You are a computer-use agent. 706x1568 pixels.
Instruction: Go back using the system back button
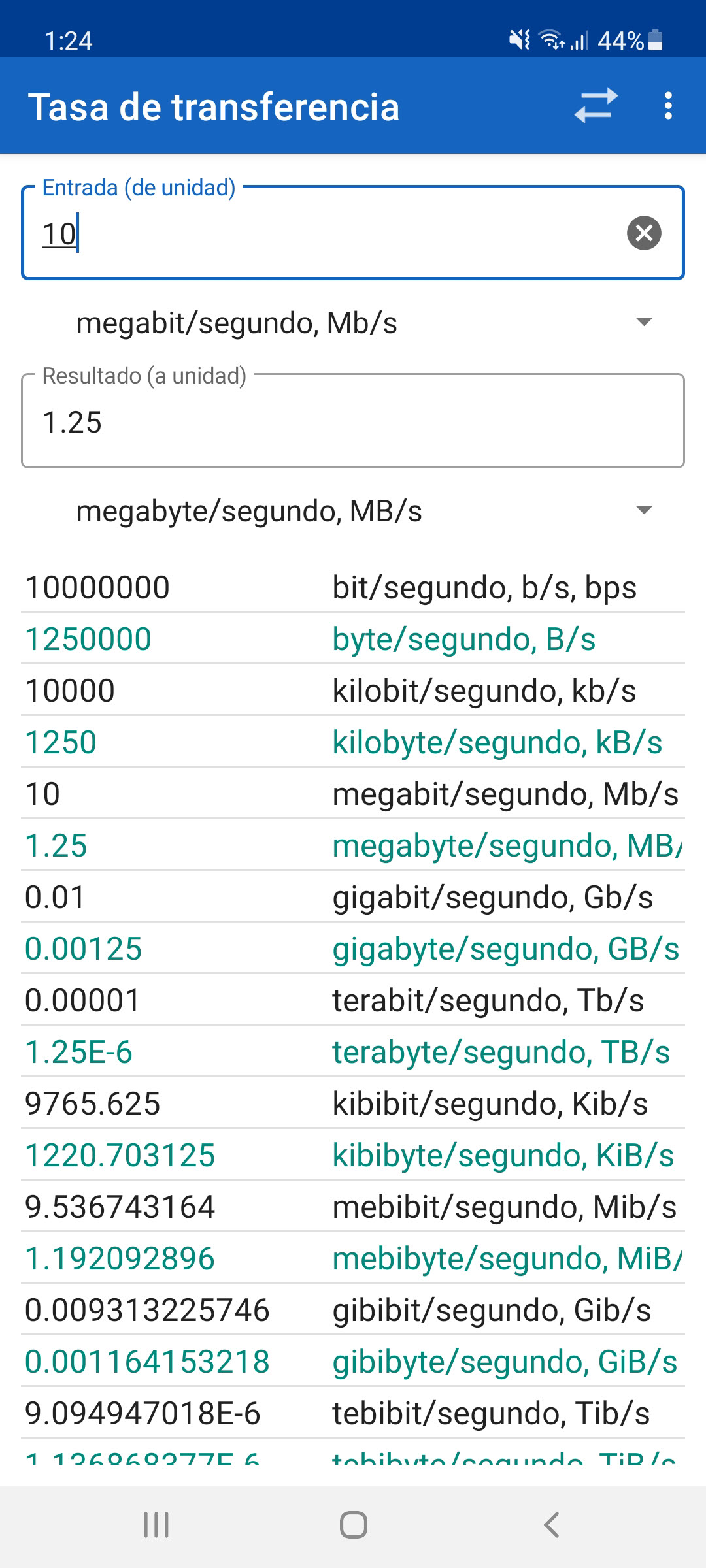[x=551, y=1525]
